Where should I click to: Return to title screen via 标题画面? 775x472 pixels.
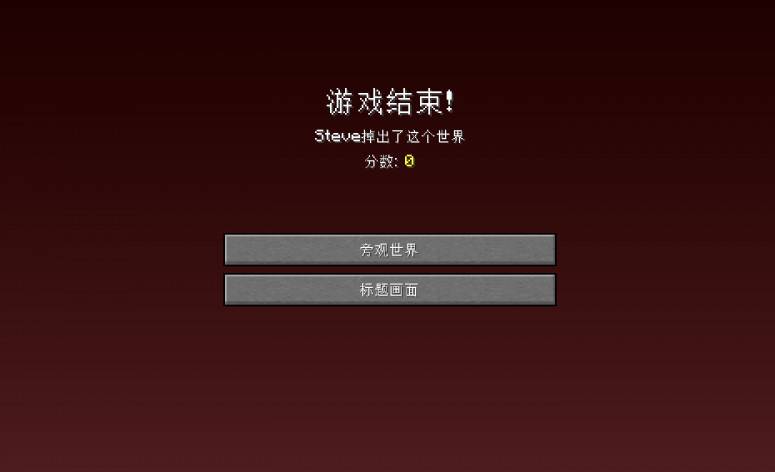point(389,290)
